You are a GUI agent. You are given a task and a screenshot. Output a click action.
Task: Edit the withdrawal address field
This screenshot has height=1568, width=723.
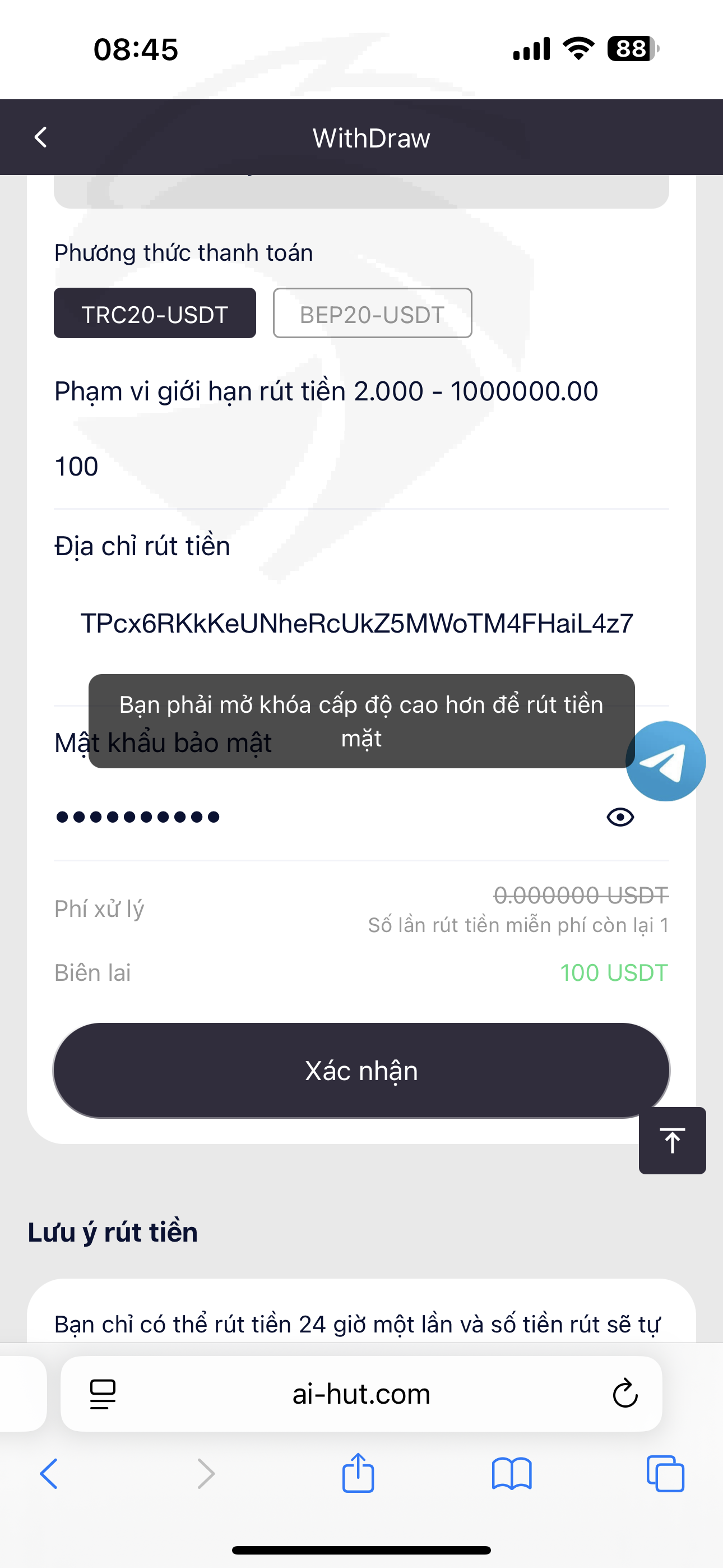click(361, 623)
